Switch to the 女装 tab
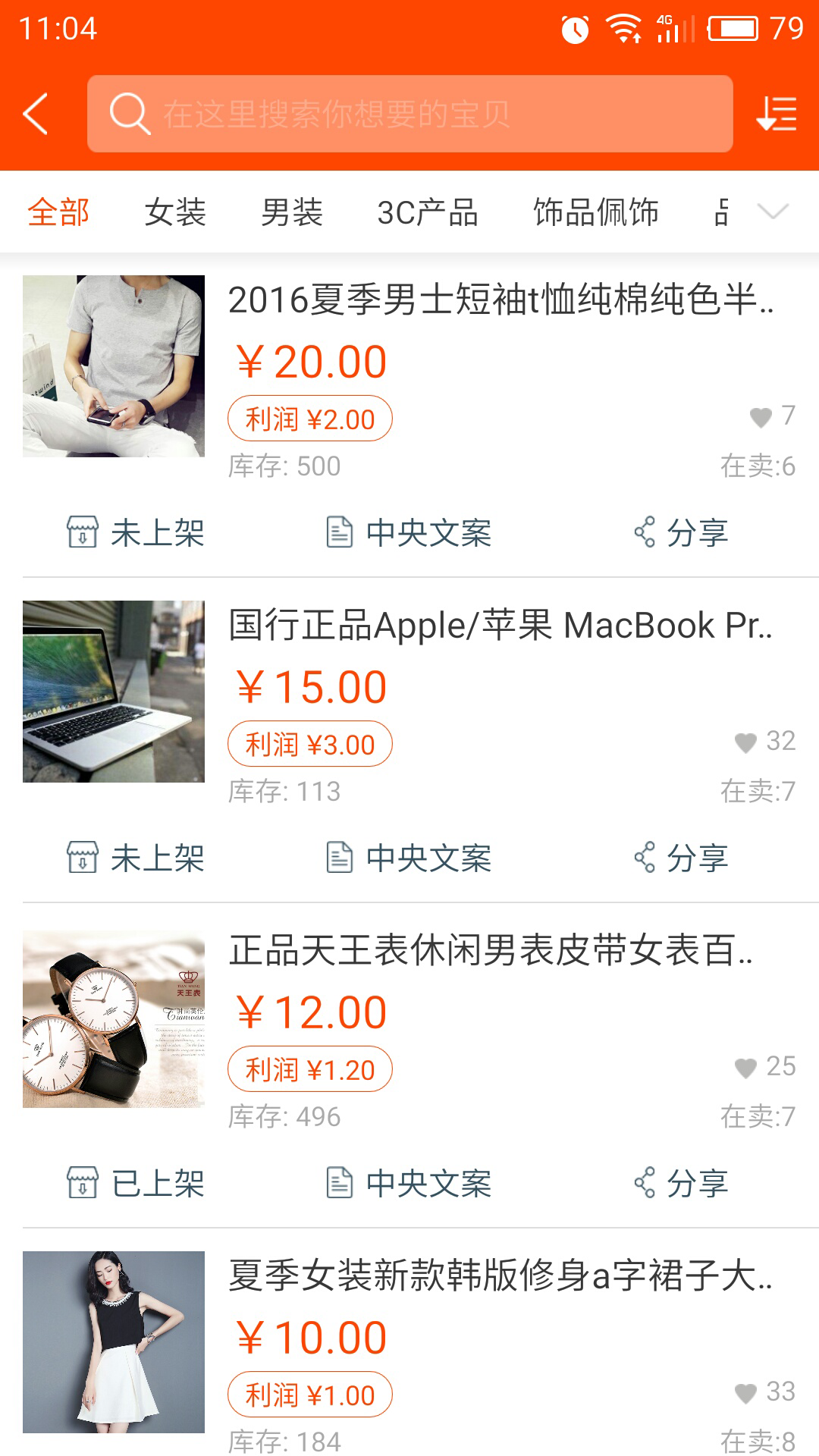 175,212
